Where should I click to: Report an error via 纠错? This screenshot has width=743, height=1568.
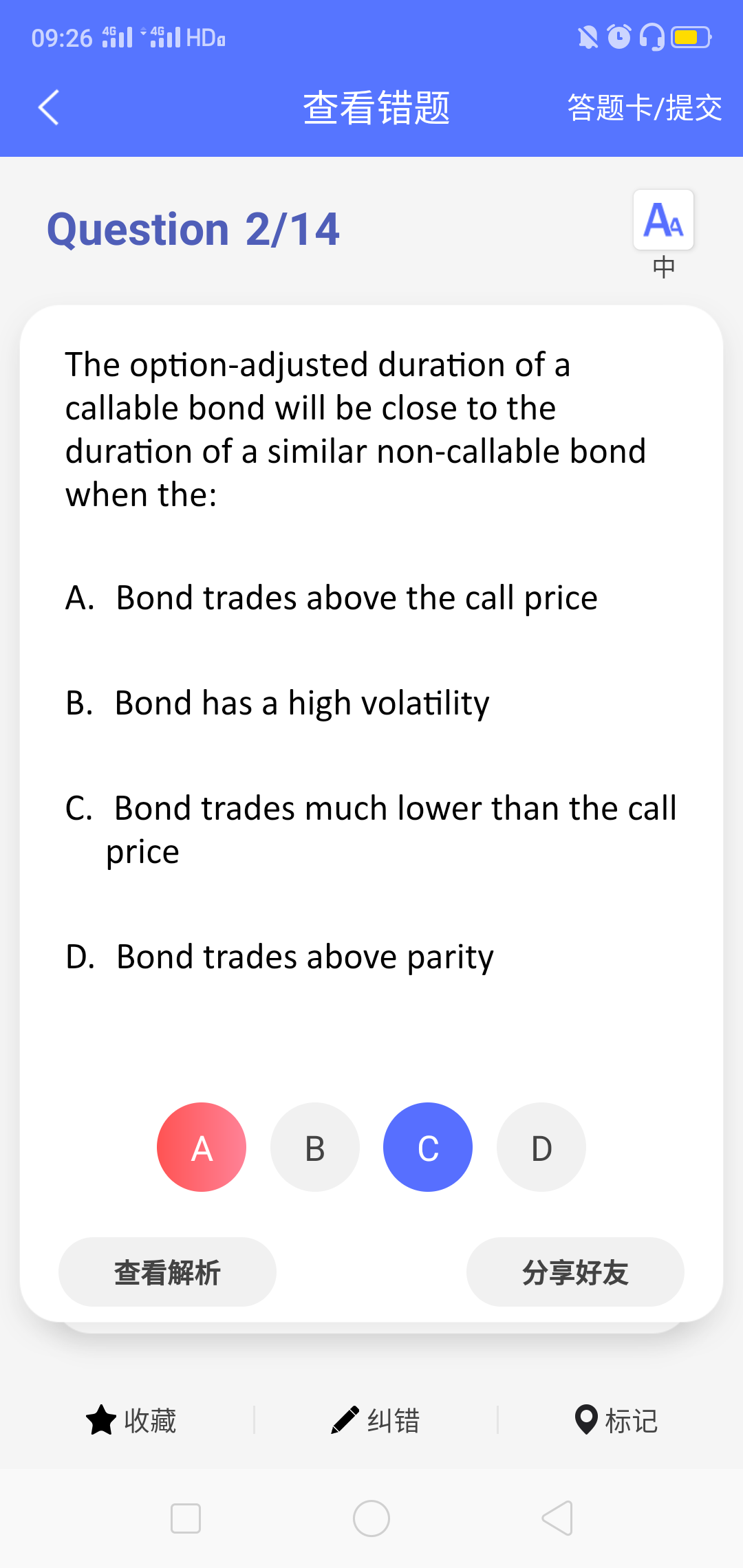tap(376, 1420)
